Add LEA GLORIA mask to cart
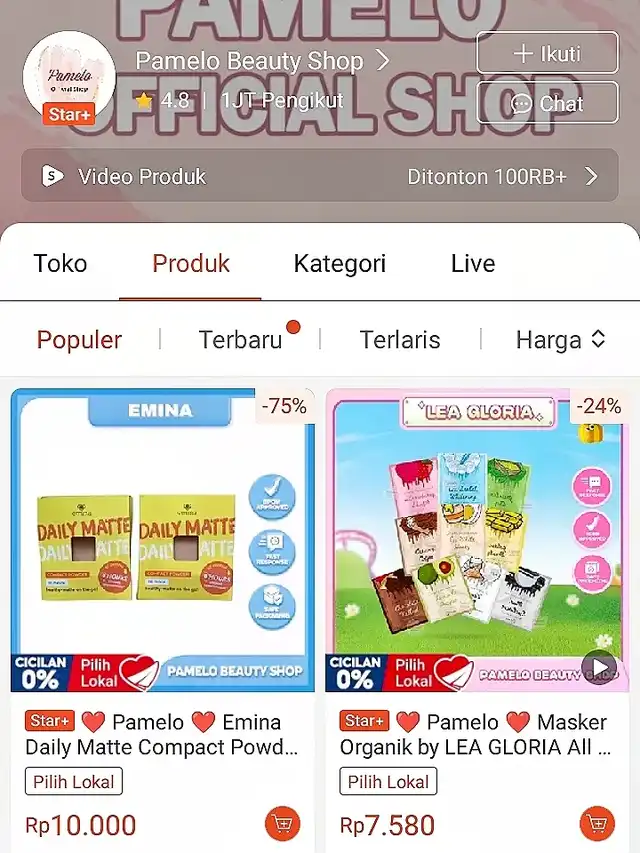Screen dimensions: 640x853 (x=597, y=824)
